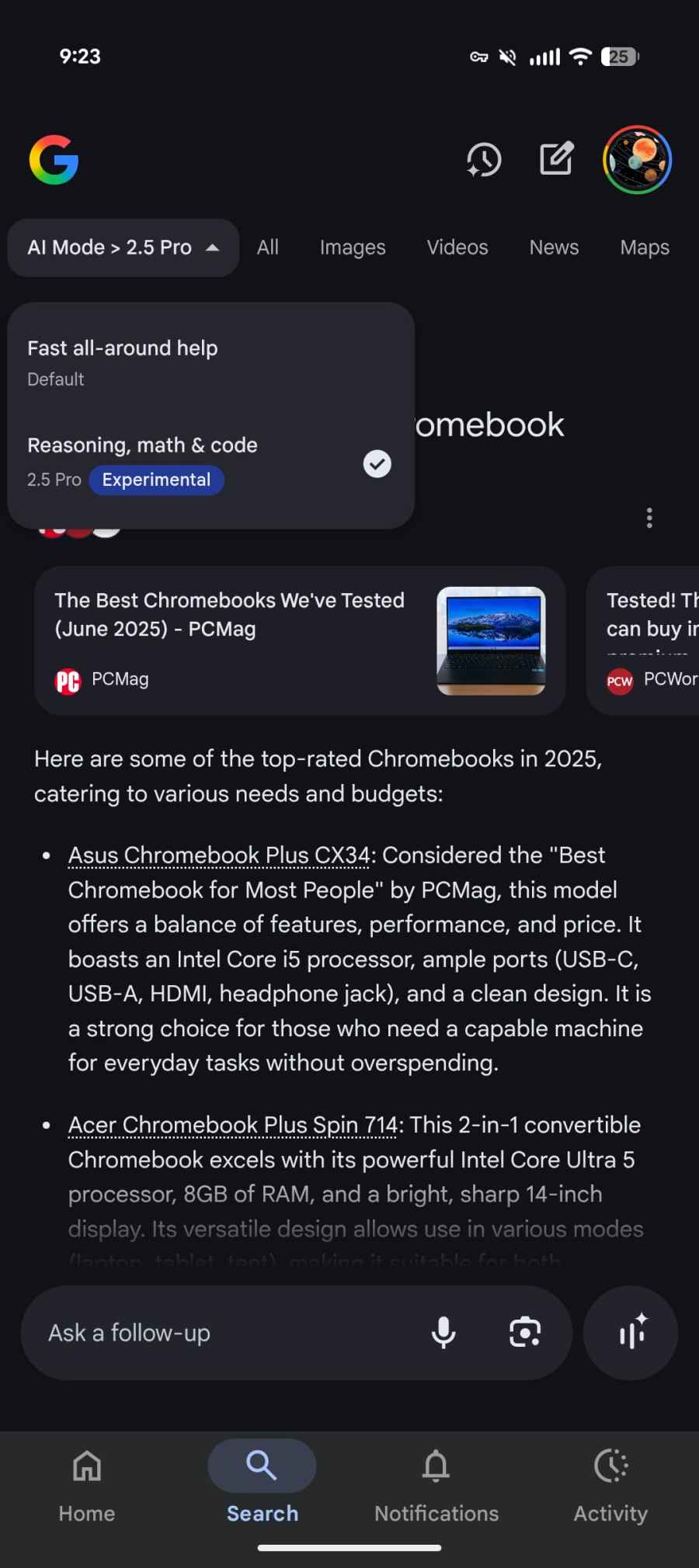Open the Acer Chromebook Plus Spin 714 link
The height and width of the screenshot is (1568, 699).
pyautogui.click(x=232, y=1125)
